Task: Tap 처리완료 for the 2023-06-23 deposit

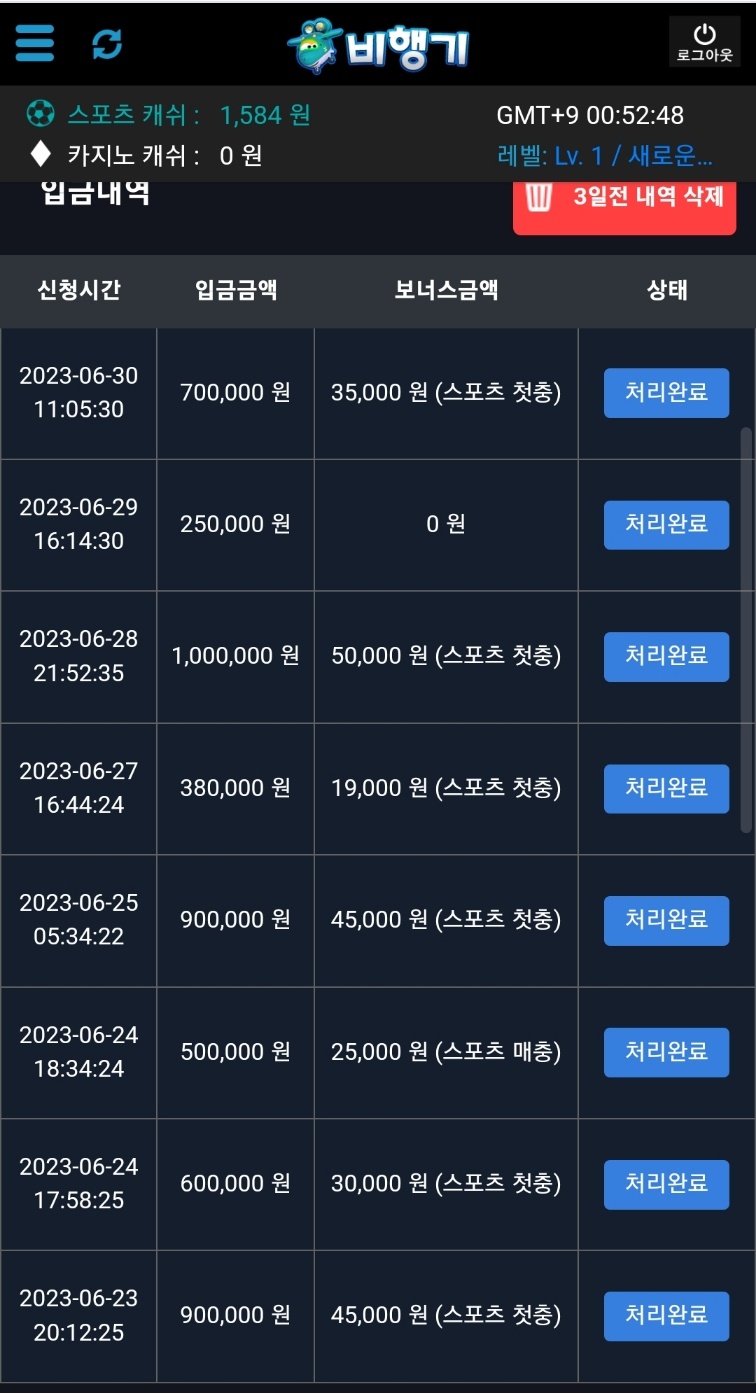Action: (x=666, y=1316)
